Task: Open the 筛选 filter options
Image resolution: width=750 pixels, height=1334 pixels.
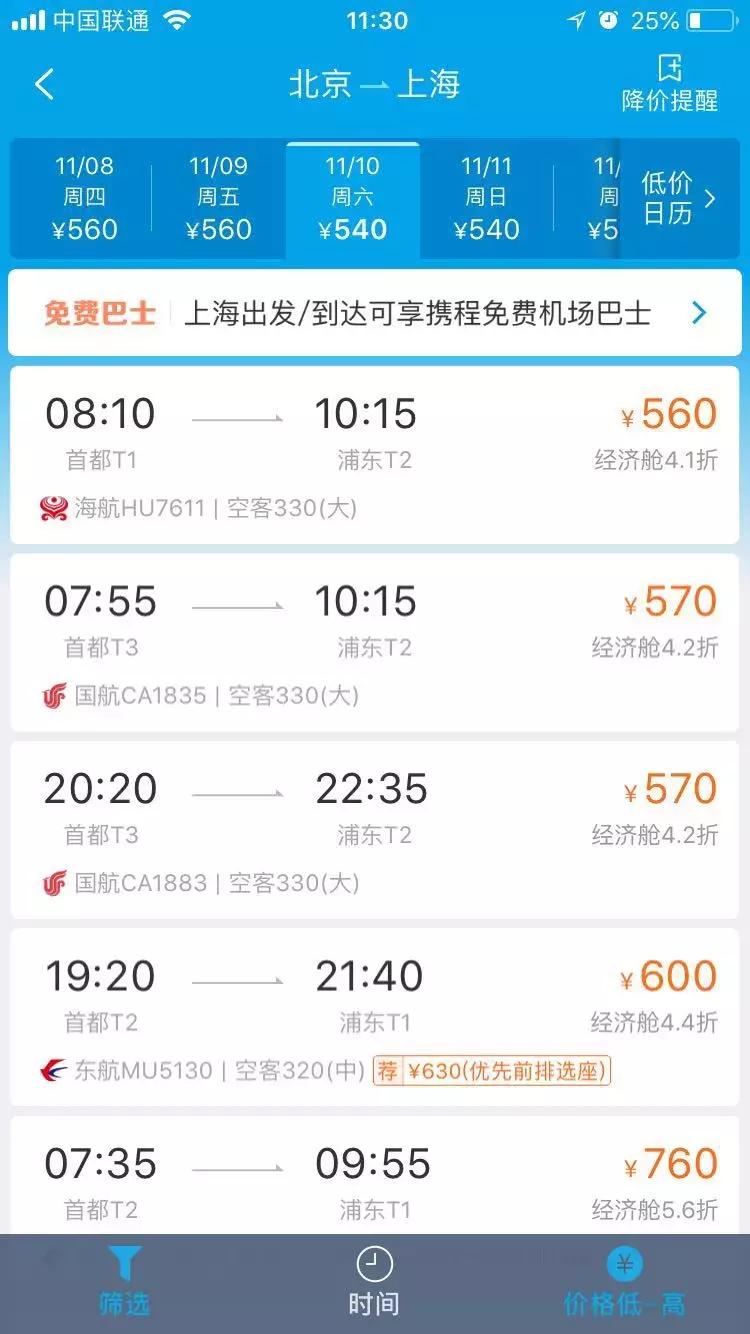Action: tap(124, 1283)
